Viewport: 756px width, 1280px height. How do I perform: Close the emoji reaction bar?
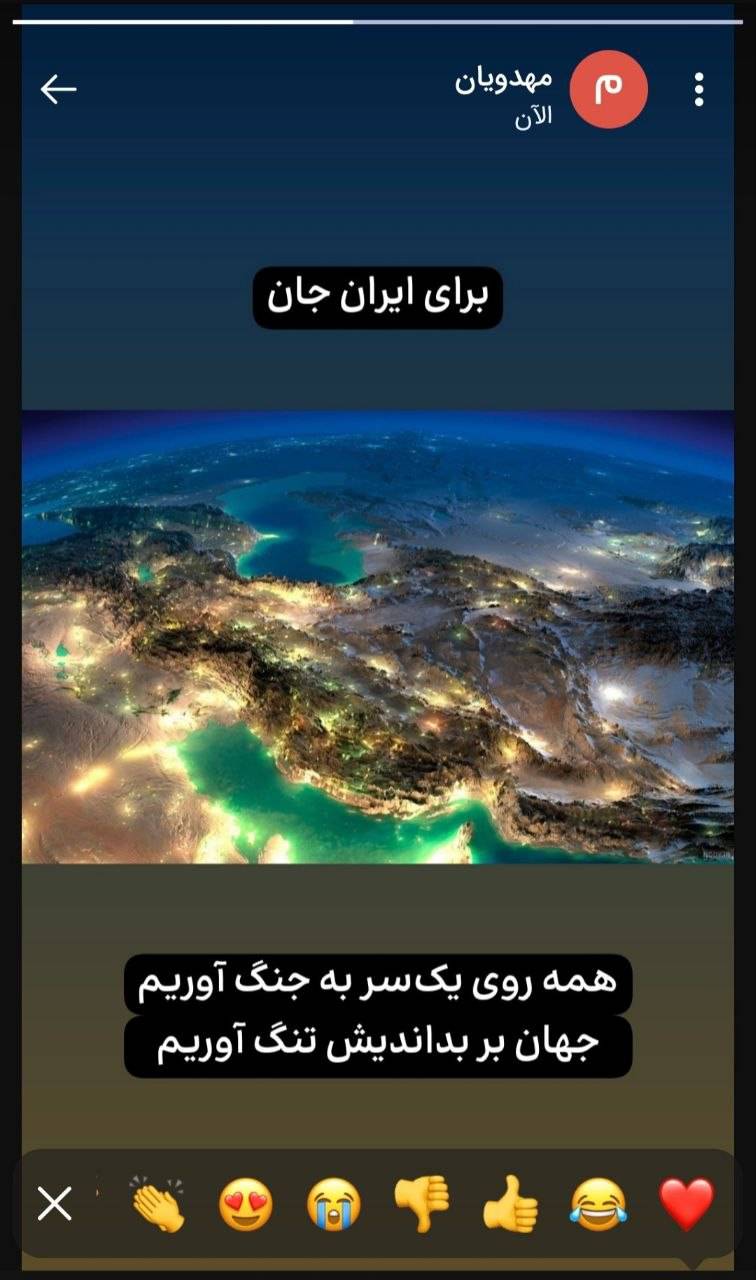pos(55,1204)
